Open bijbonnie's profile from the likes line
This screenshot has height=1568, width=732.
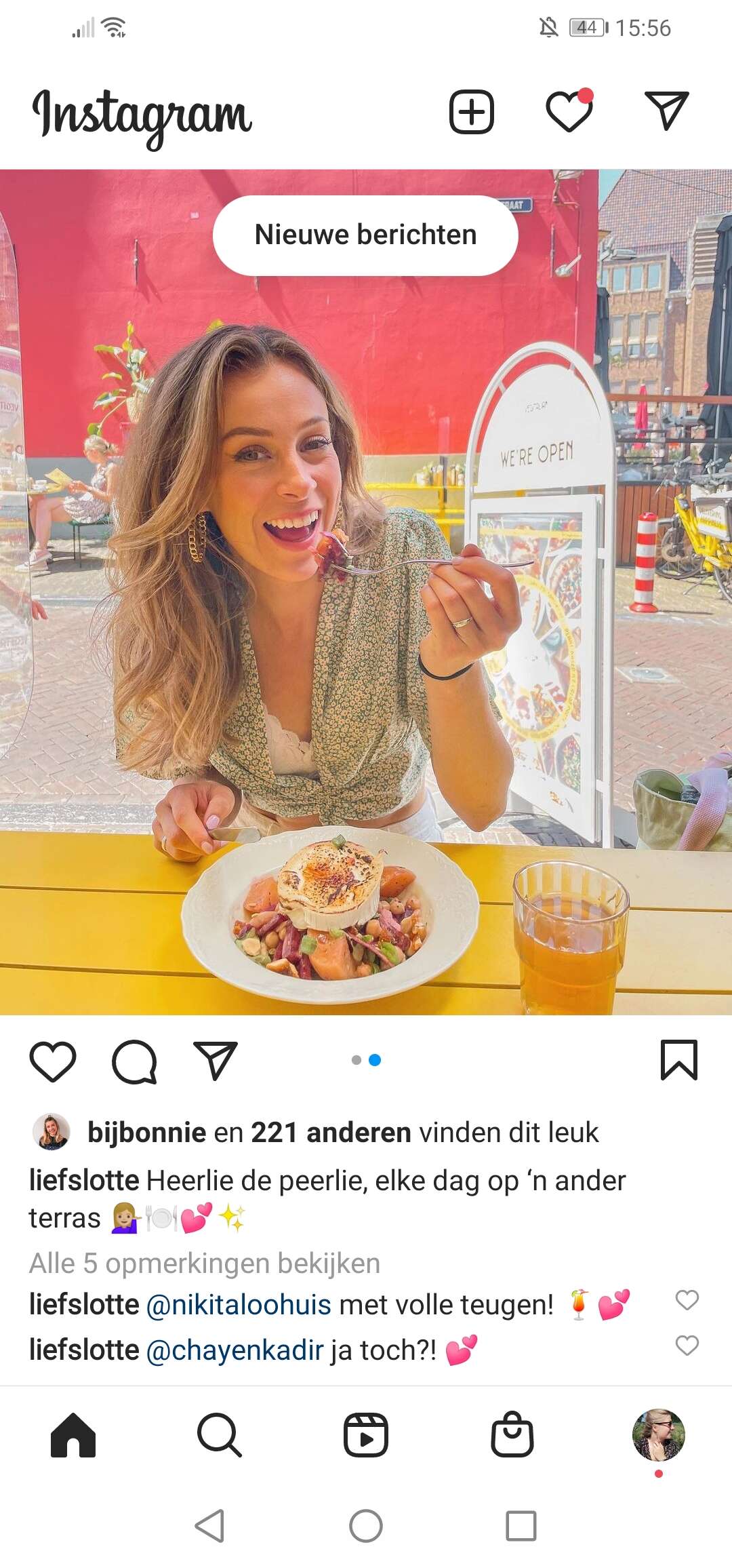click(x=147, y=1133)
